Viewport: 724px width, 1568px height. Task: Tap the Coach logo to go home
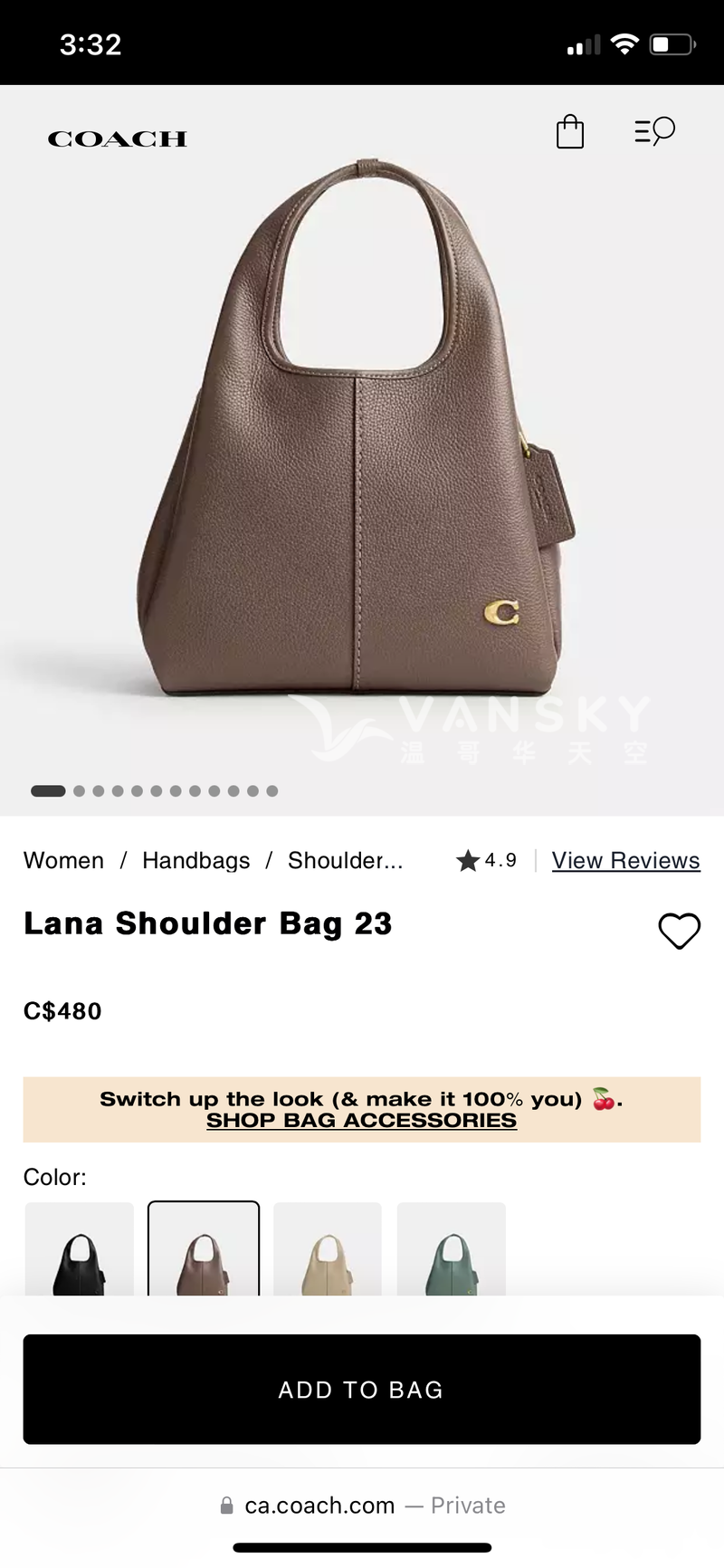[x=118, y=139]
